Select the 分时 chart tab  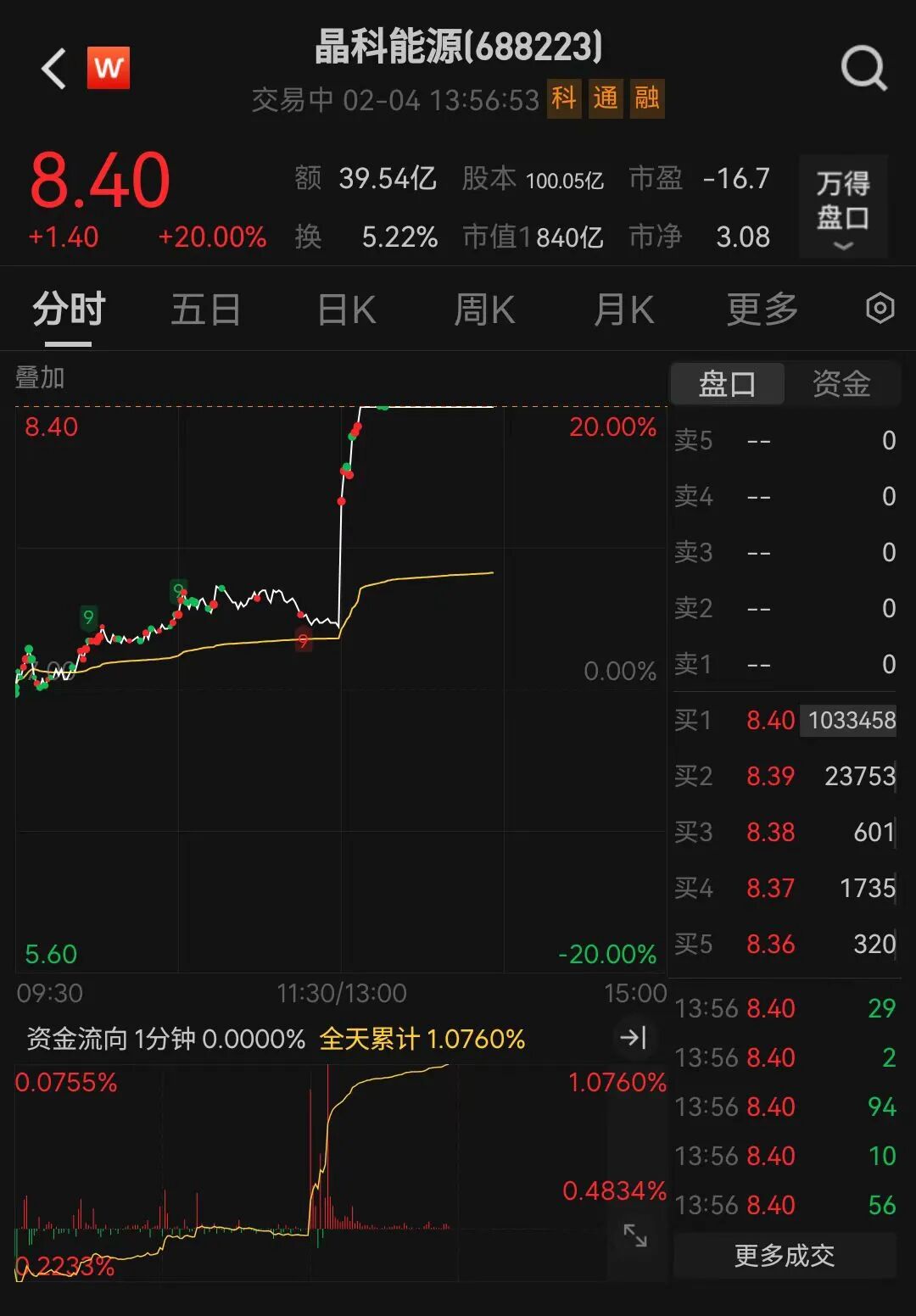pos(69,309)
